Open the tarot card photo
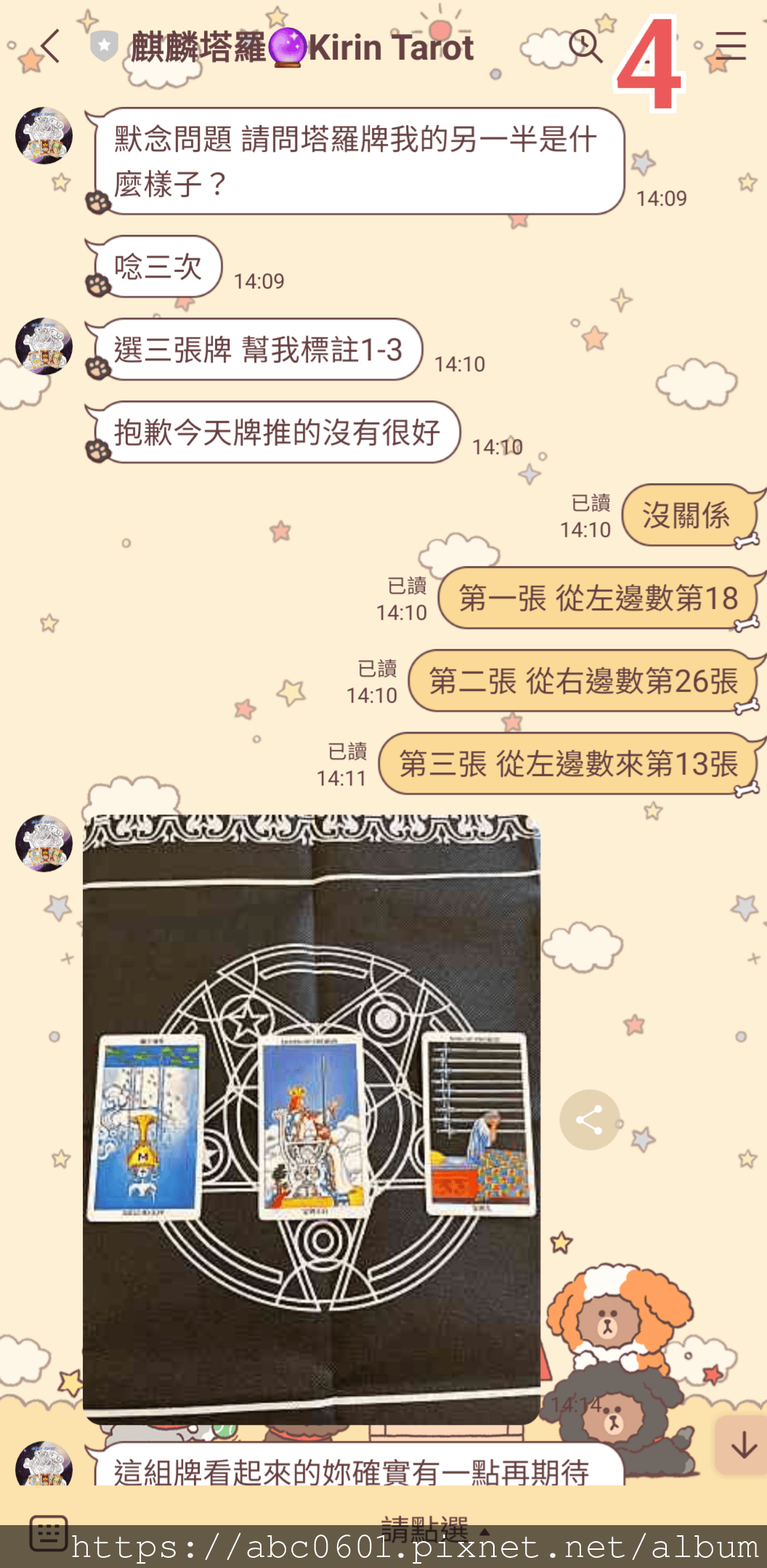 [x=311, y=1119]
